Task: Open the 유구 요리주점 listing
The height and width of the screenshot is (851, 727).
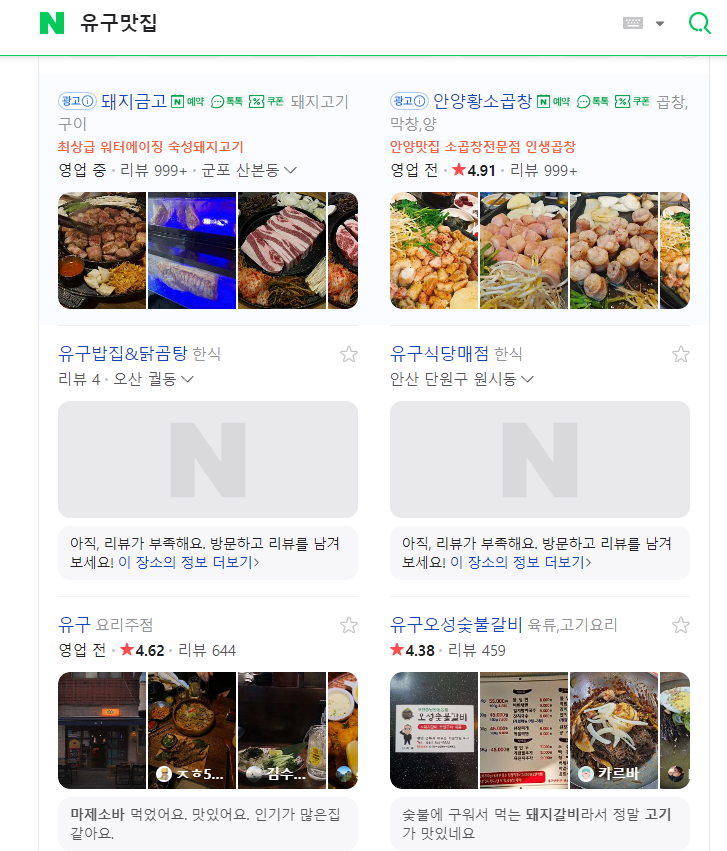Action: 74,625
